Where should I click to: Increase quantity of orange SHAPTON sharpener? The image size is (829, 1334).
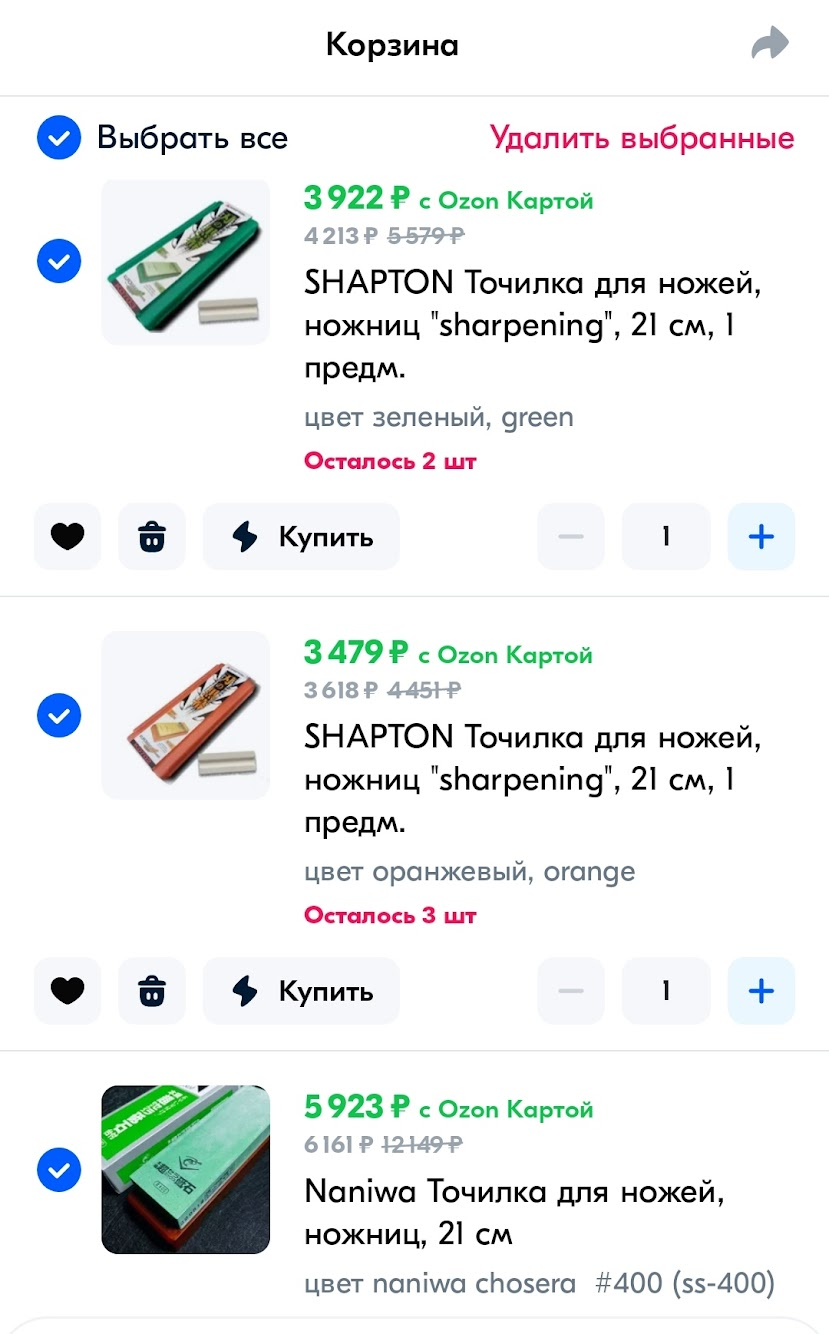pyautogui.click(x=761, y=991)
